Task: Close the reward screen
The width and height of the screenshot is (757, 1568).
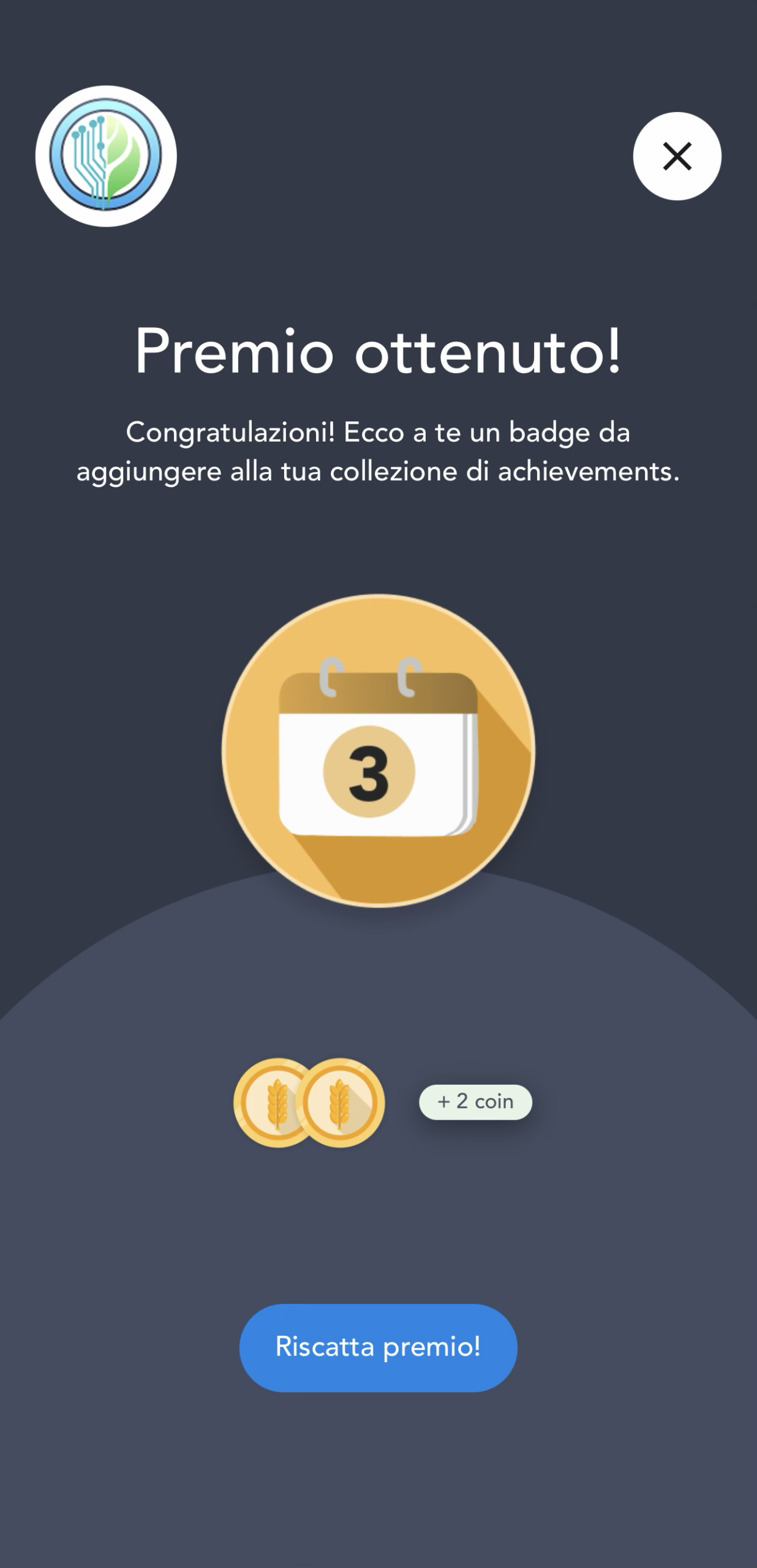Action: click(677, 156)
